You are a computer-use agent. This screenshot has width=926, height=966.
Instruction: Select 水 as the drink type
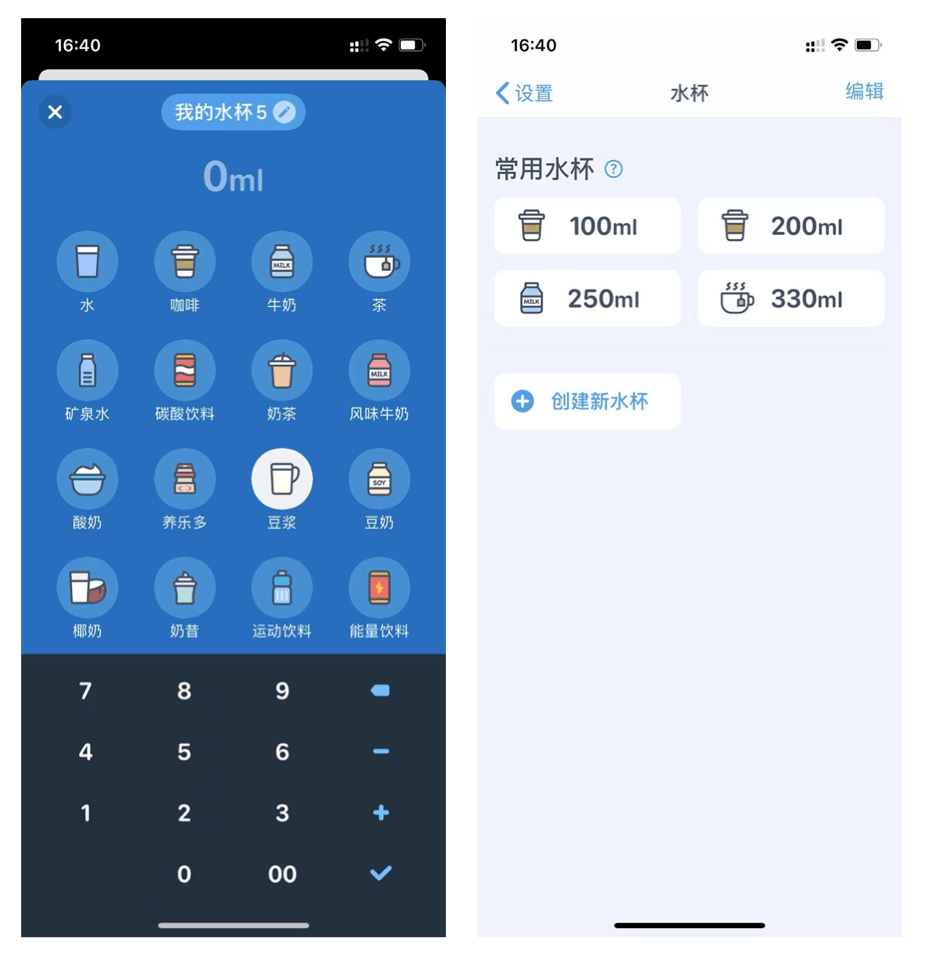87,262
